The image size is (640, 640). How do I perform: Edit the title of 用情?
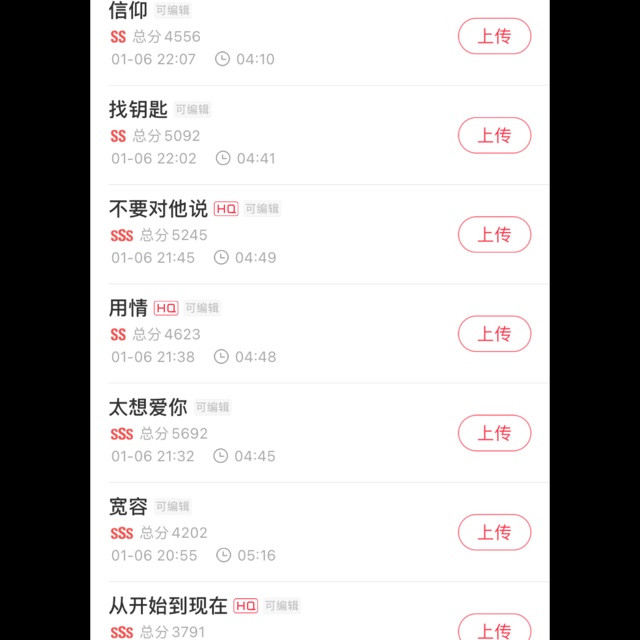[x=202, y=308]
